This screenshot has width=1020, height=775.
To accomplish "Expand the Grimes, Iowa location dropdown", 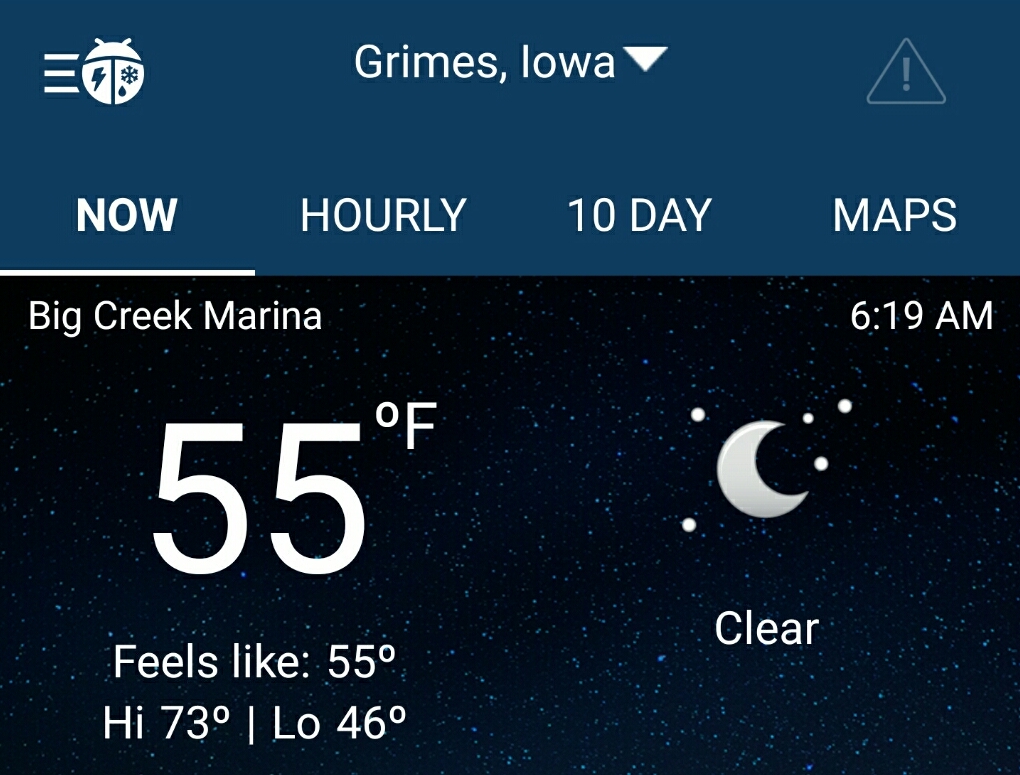I will pyautogui.click(x=509, y=63).
